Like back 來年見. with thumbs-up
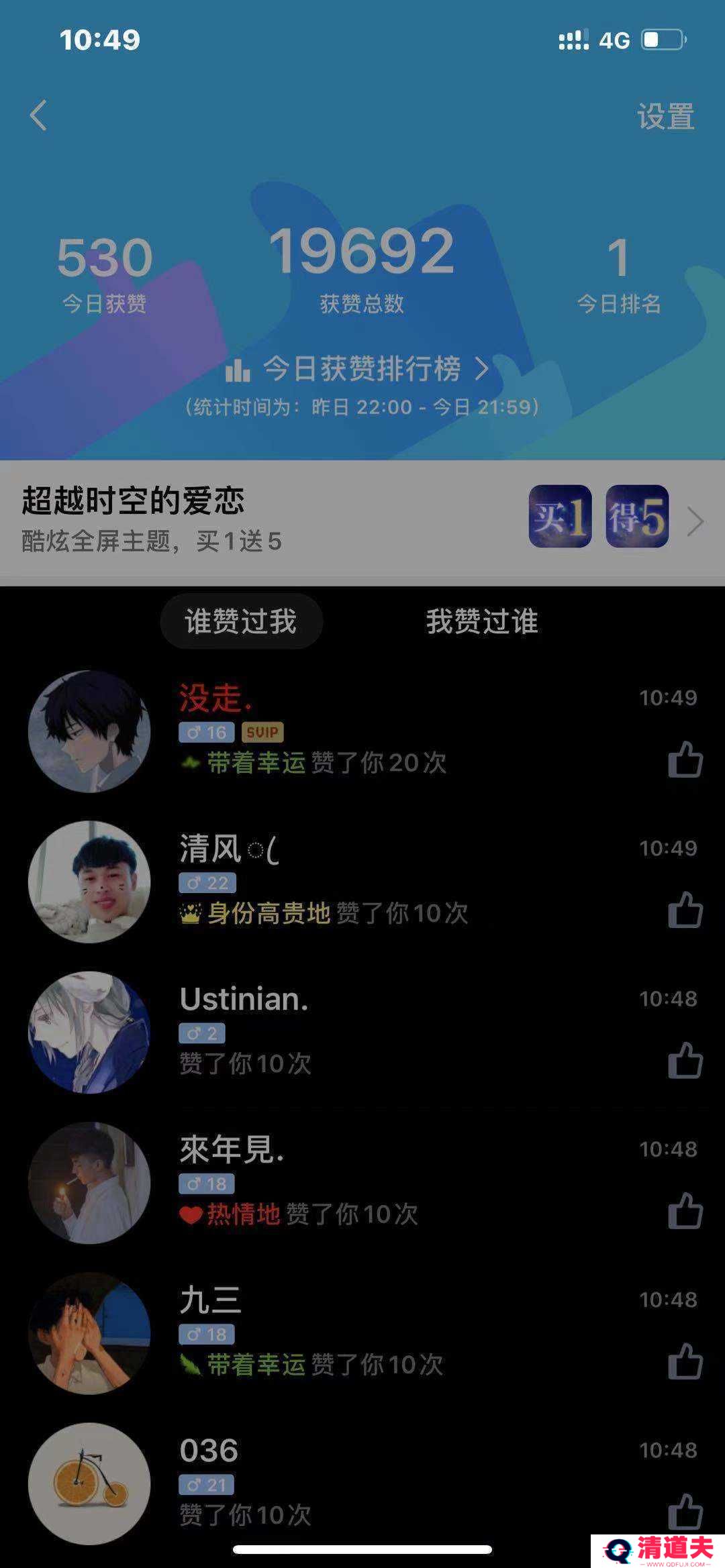725x1568 pixels. pos(685,1210)
